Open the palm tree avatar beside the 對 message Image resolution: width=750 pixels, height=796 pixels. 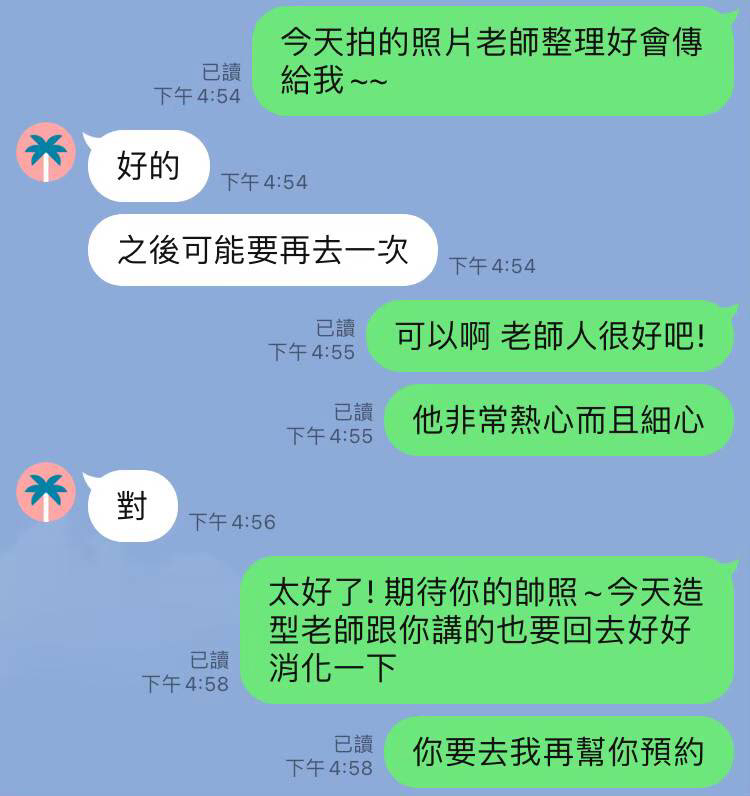(x=47, y=492)
